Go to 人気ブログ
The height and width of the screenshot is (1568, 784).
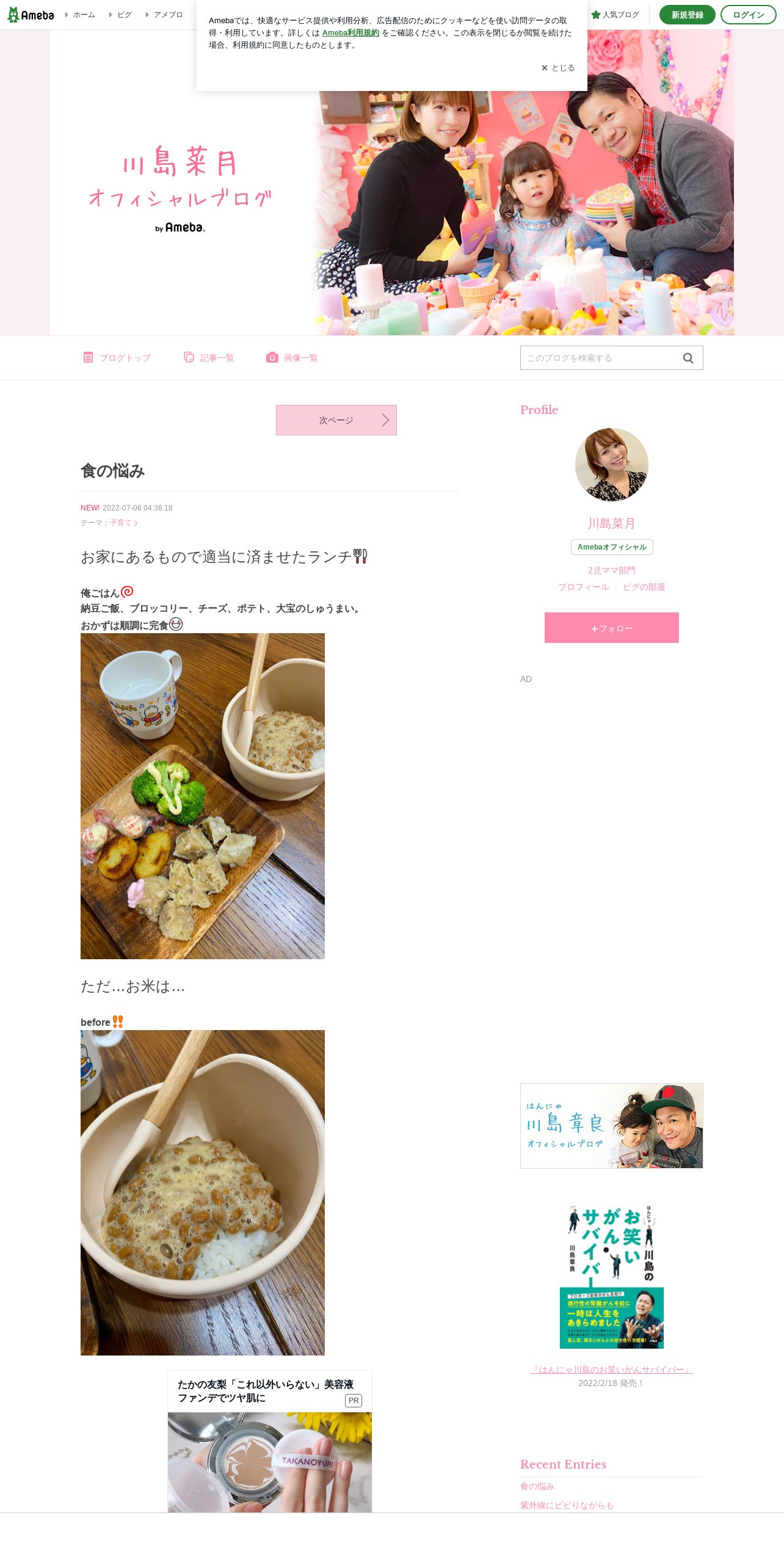pyautogui.click(x=615, y=15)
